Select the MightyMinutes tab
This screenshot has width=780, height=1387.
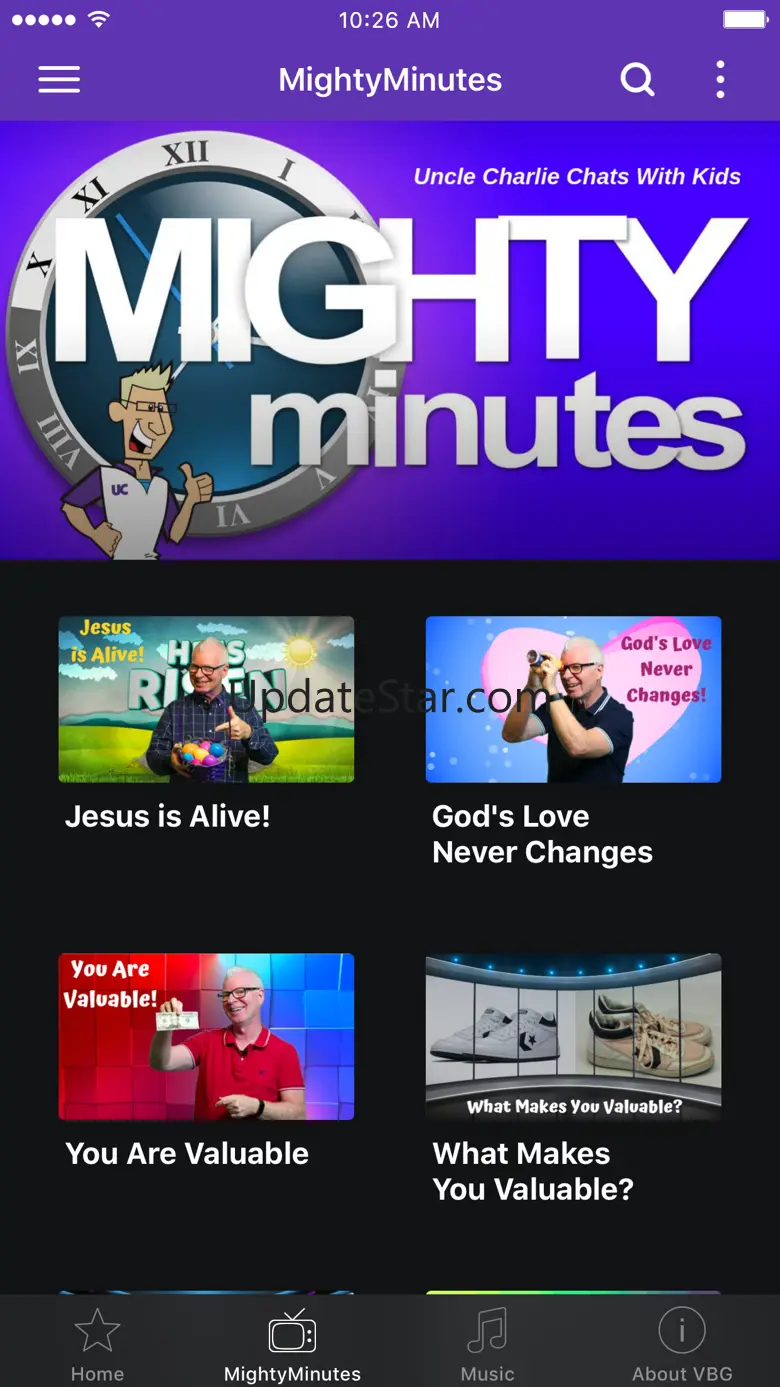[292, 1343]
